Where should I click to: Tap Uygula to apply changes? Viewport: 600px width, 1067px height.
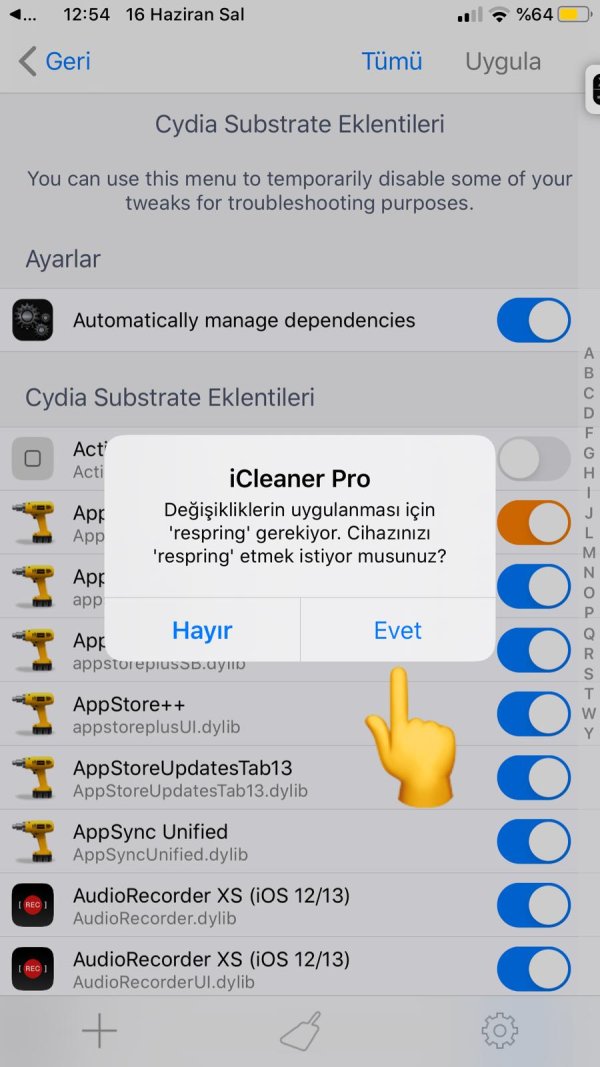click(x=503, y=61)
